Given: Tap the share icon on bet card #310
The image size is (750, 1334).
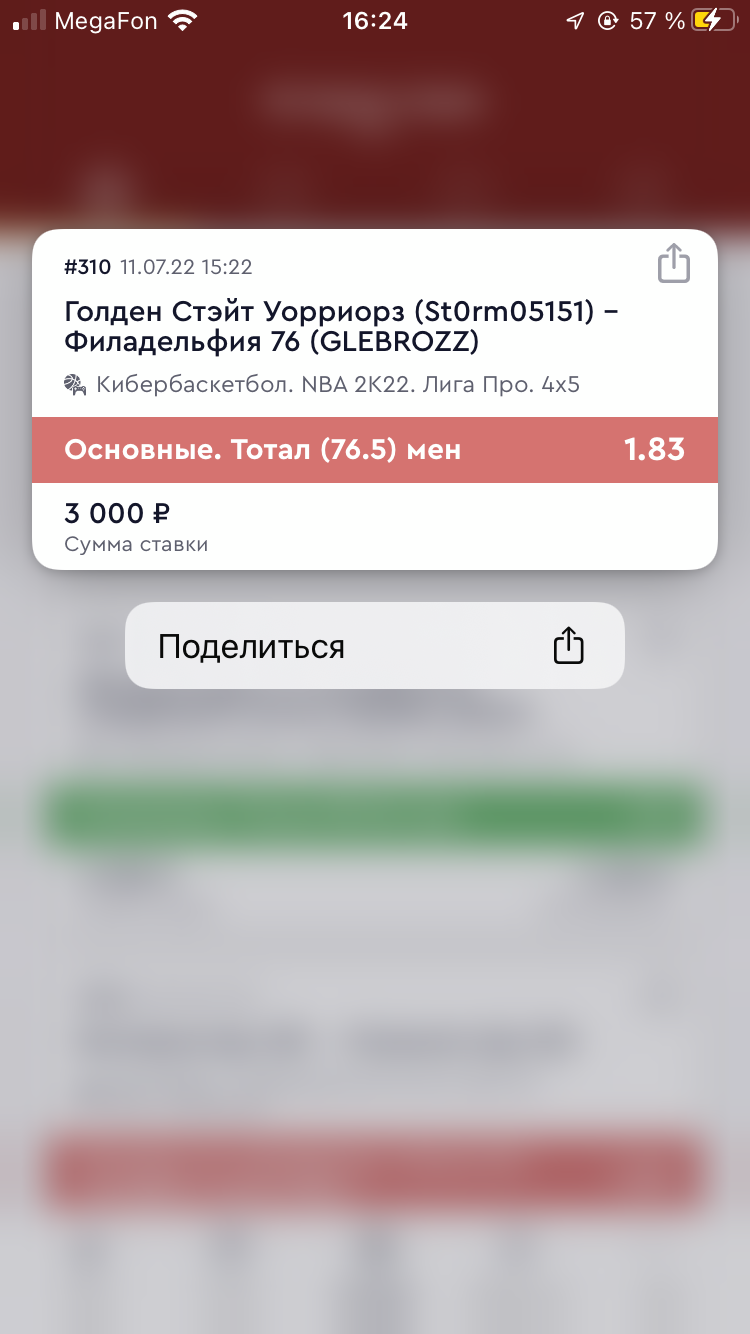Looking at the screenshot, I should point(673,264).
